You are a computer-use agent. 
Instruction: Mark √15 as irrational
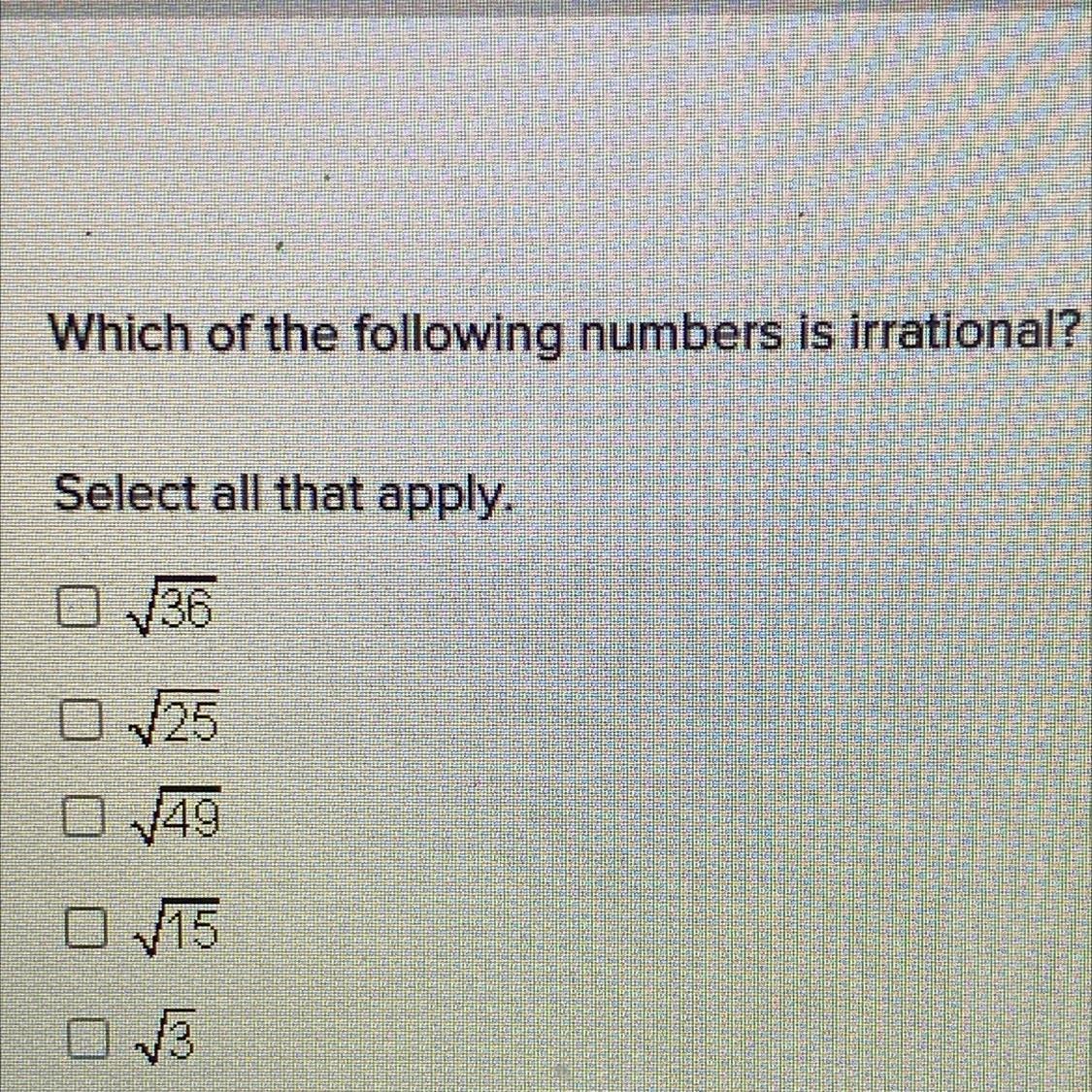pyautogui.click(x=85, y=928)
